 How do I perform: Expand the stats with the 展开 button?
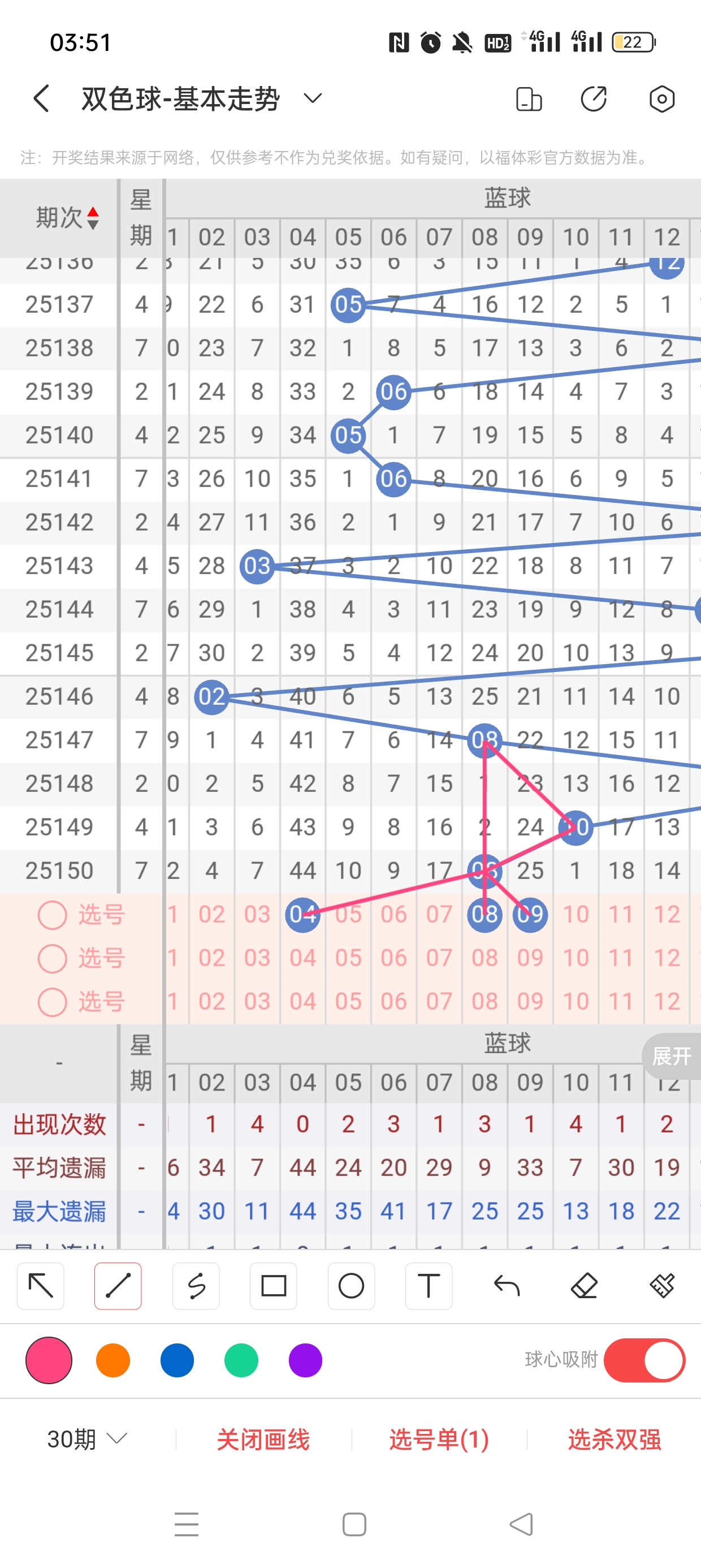671,1056
